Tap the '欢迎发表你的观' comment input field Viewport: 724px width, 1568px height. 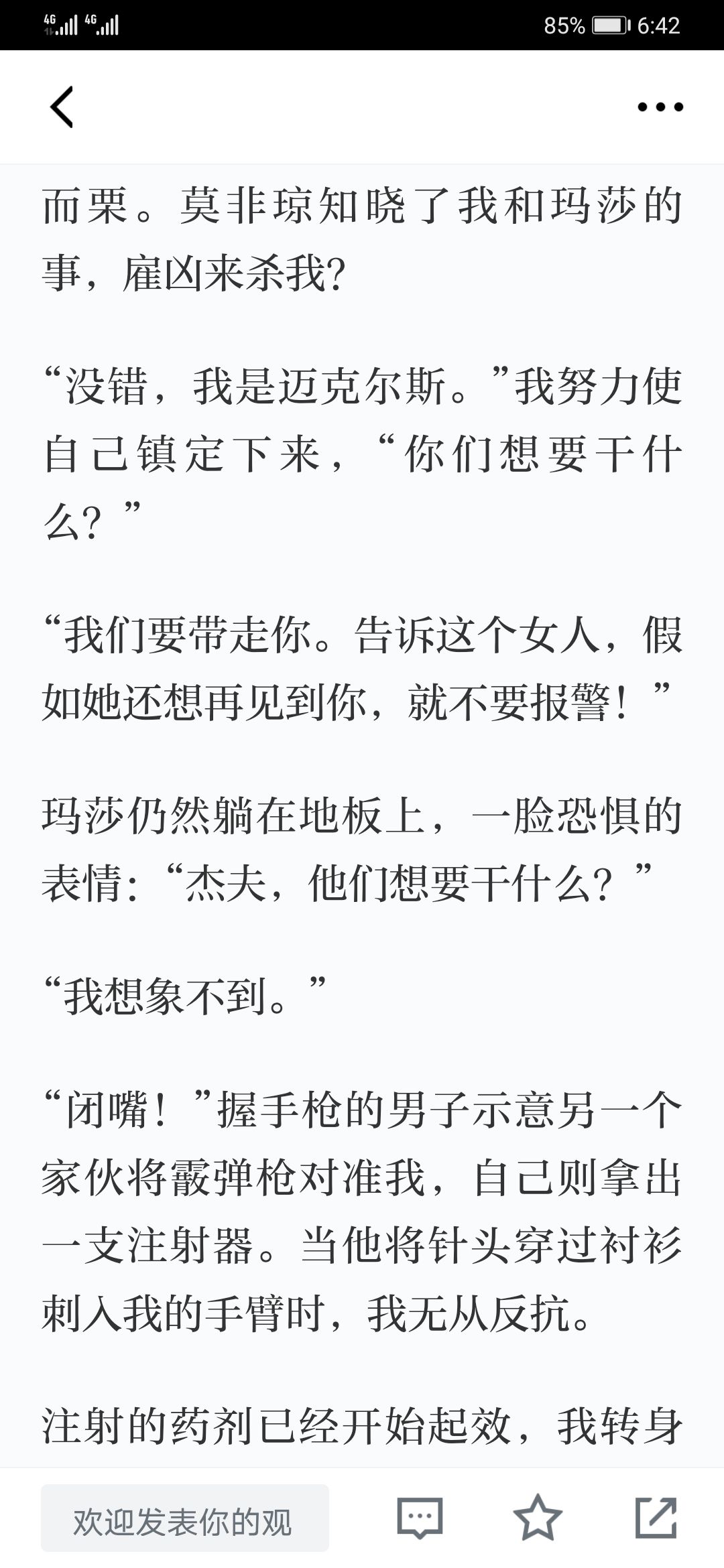[185, 1518]
